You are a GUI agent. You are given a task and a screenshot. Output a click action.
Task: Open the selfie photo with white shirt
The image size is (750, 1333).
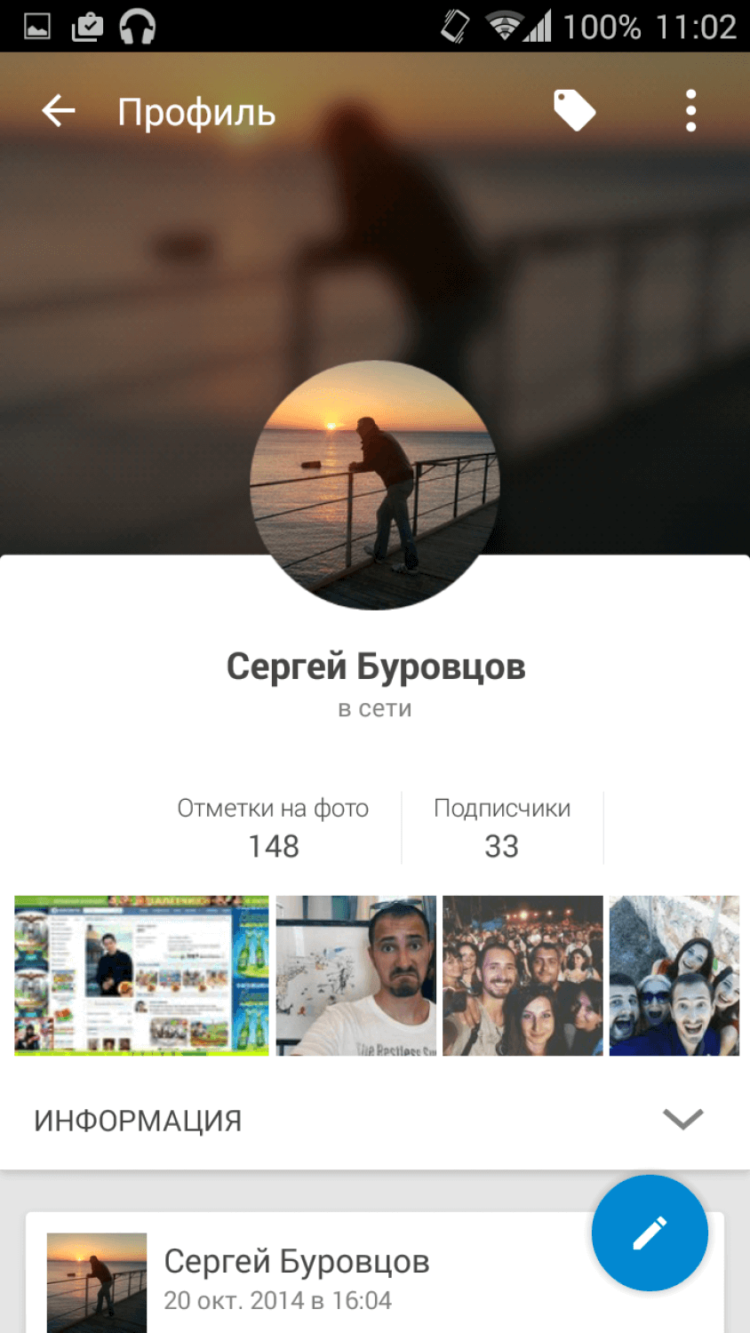tap(357, 974)
